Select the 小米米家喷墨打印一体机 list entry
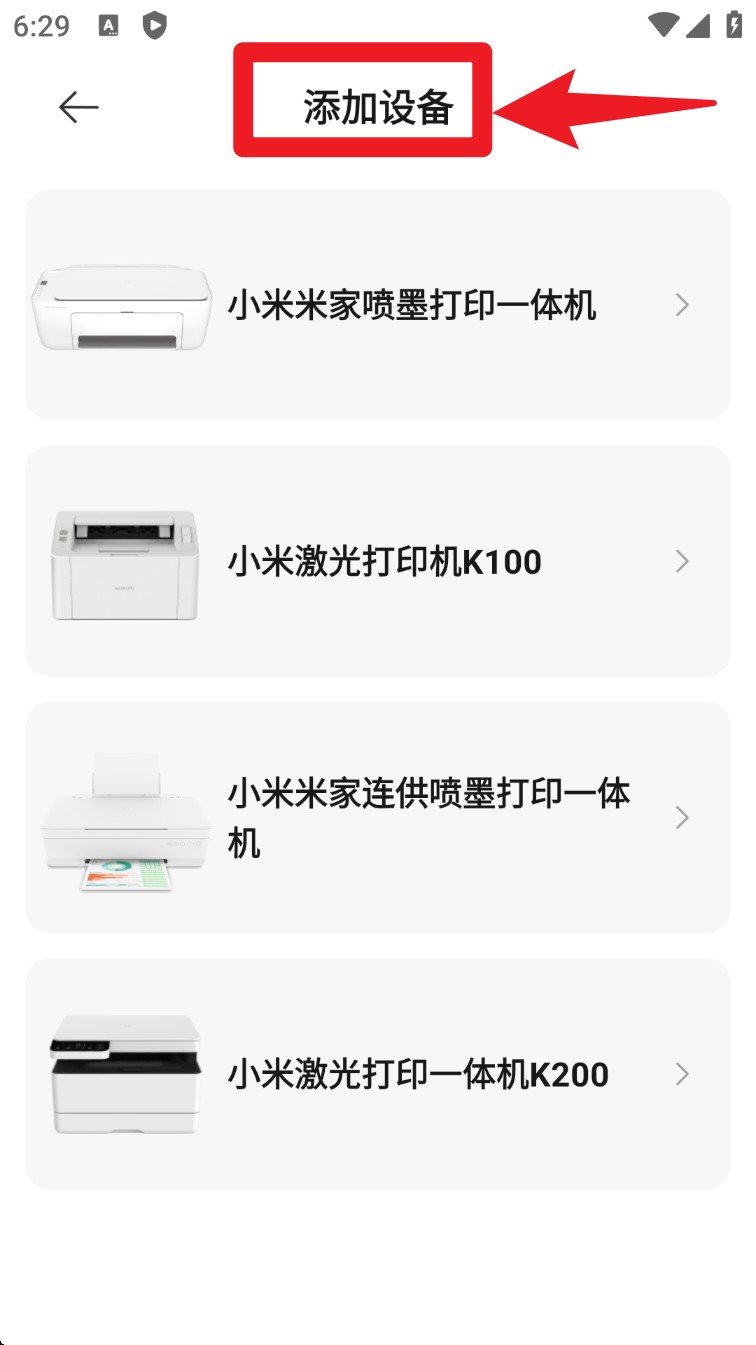Viewport: 756px width, 1345px height. coord(415,305)
